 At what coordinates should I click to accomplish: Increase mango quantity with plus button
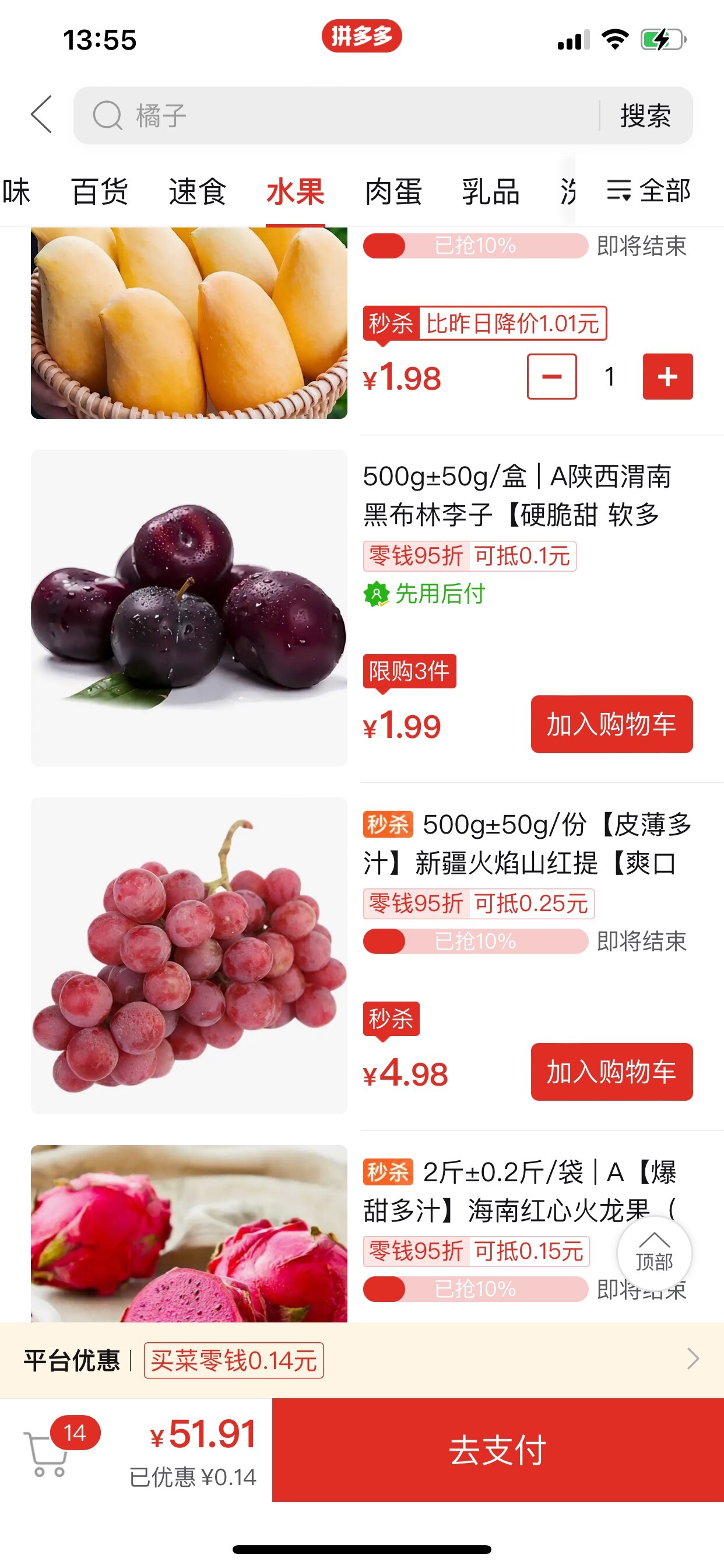click(667, 376)
